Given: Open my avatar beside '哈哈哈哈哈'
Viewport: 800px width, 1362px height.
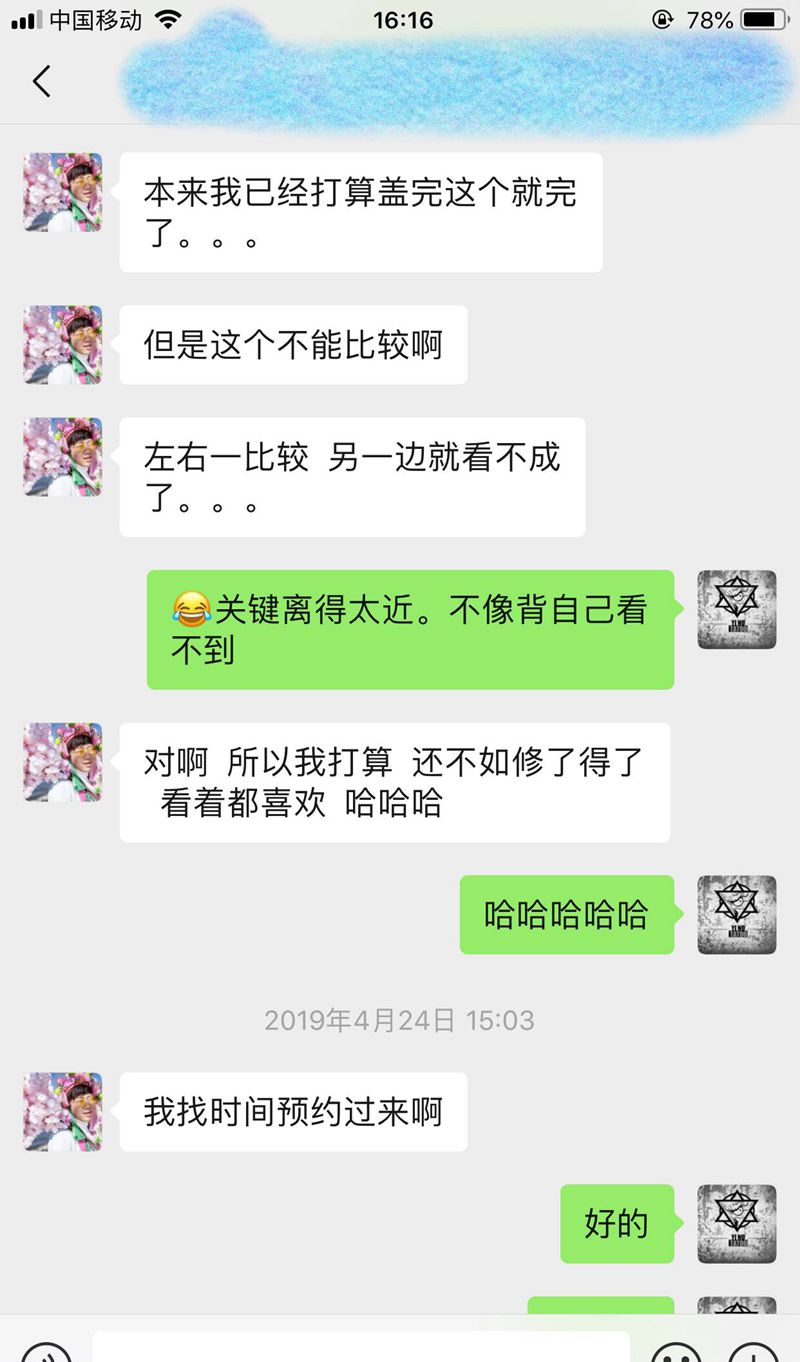Looking at the screenshot, I should (x=736, y=914).
